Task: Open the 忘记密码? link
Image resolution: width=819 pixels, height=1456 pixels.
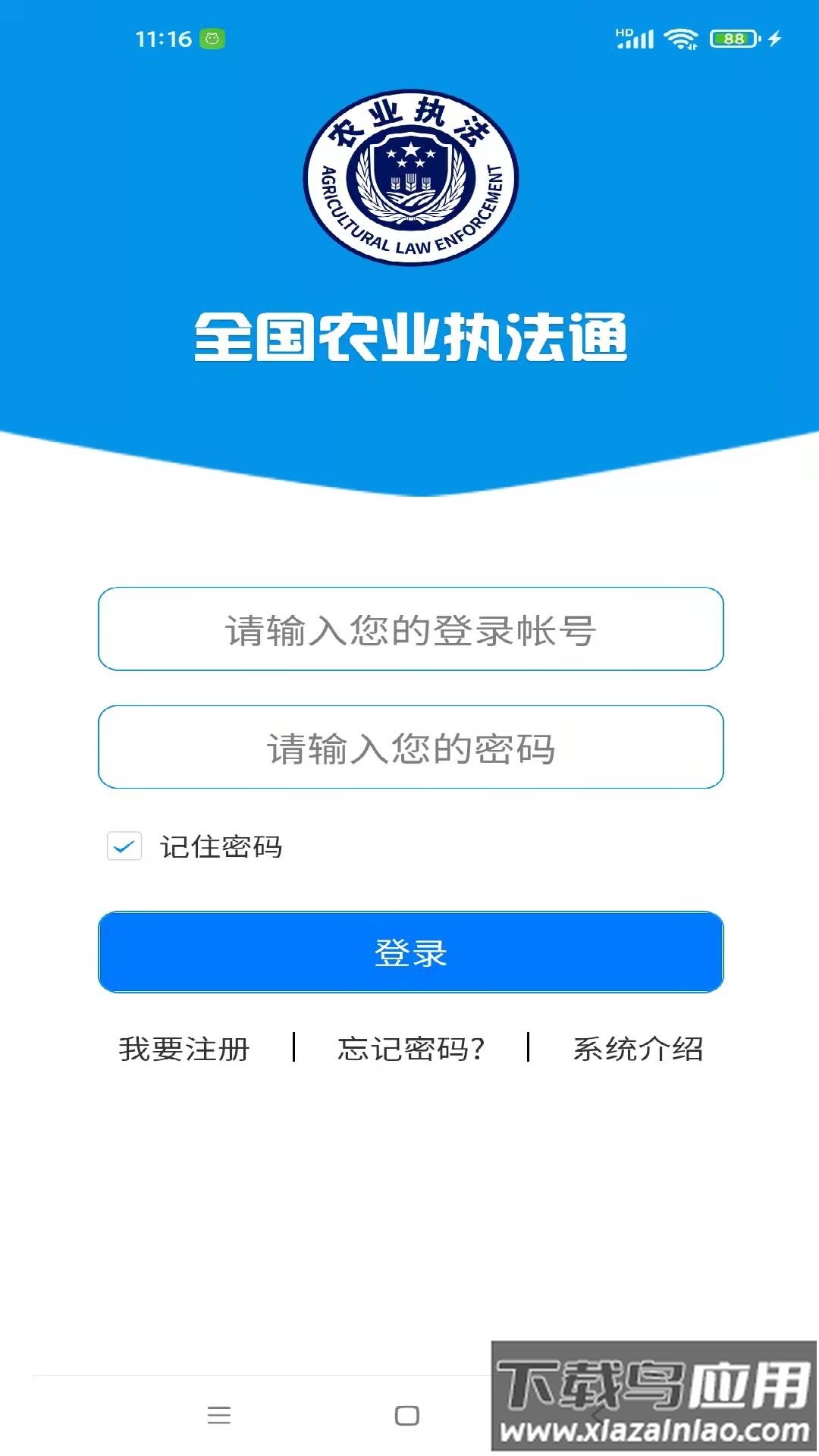Action: 410,1049
